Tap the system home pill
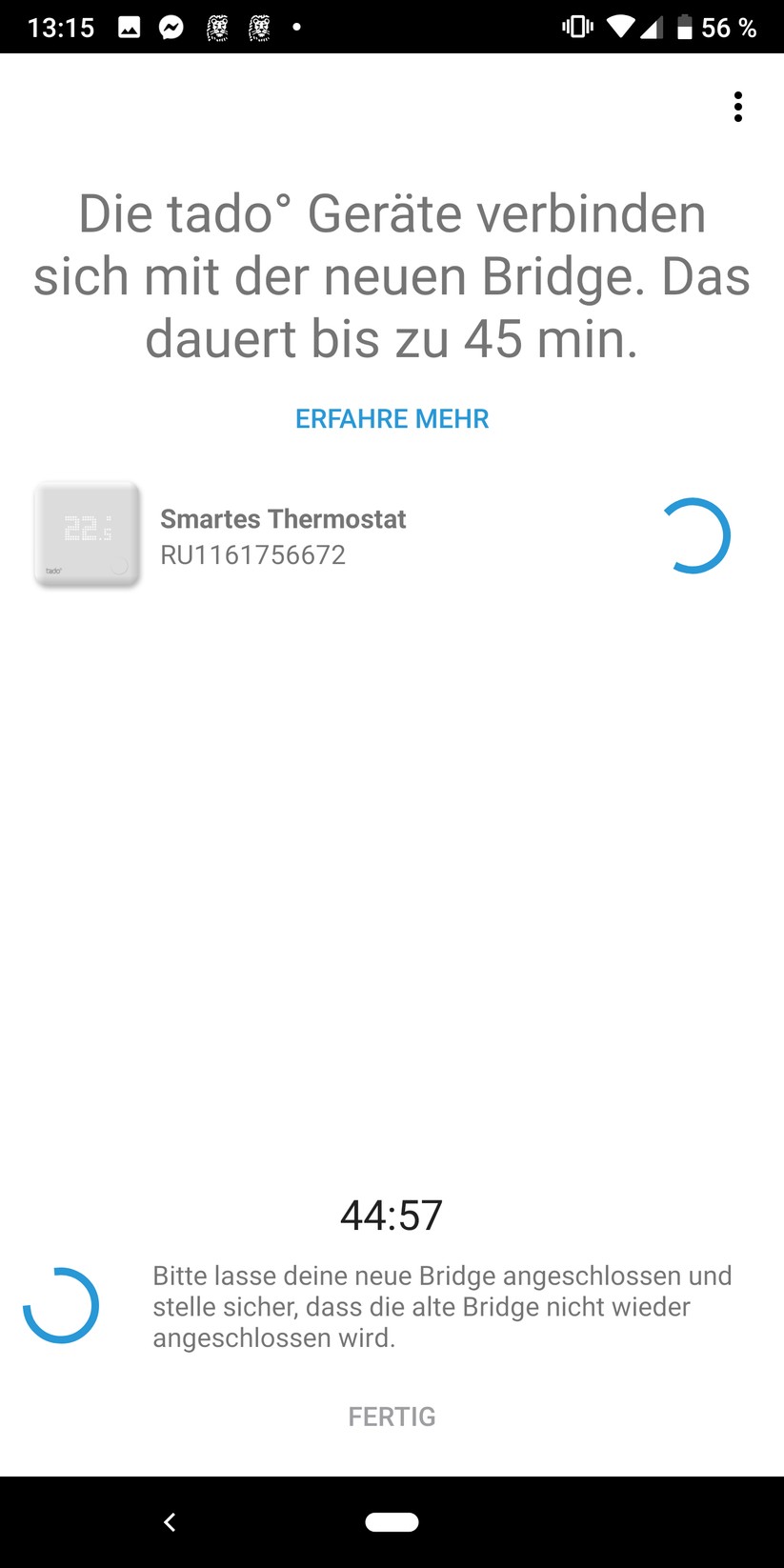Image resolution: width=784 pixels, height=1568 pixels. click(392, 1522)
